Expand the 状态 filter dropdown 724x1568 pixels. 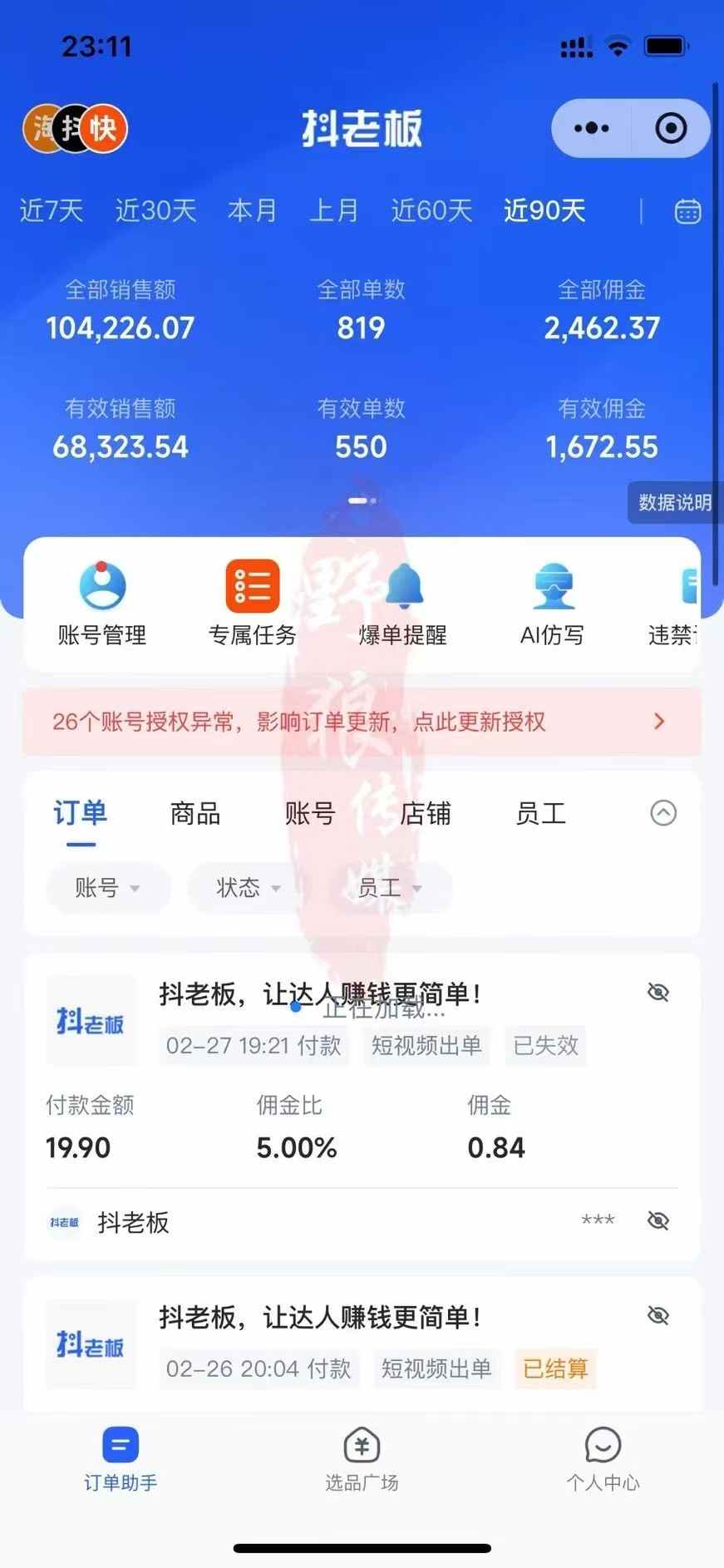[247, 888]
